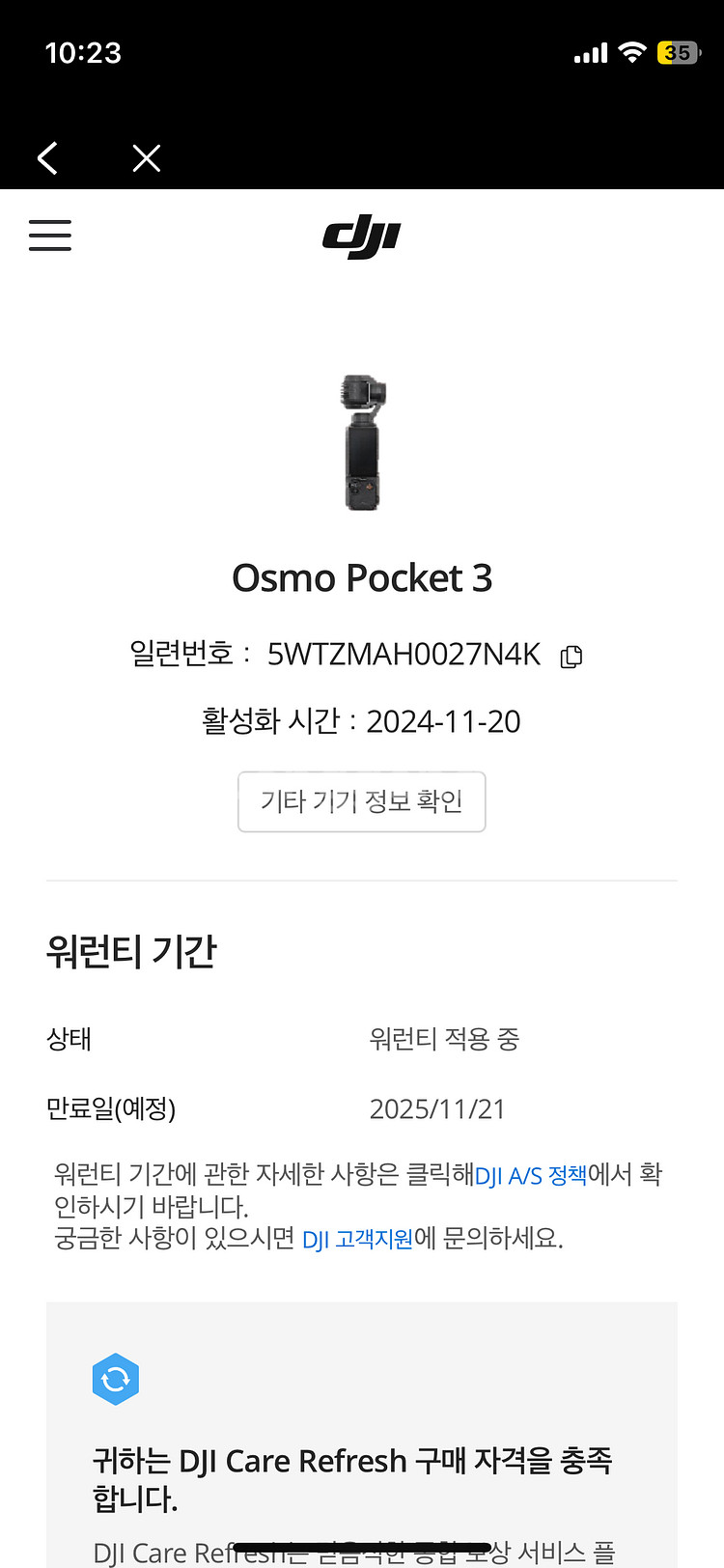Image resolution: width=724 pixels, height=1568 pixels.
Task: Tap the activation date 2024-11-20
Action: (x=442, y=720)
